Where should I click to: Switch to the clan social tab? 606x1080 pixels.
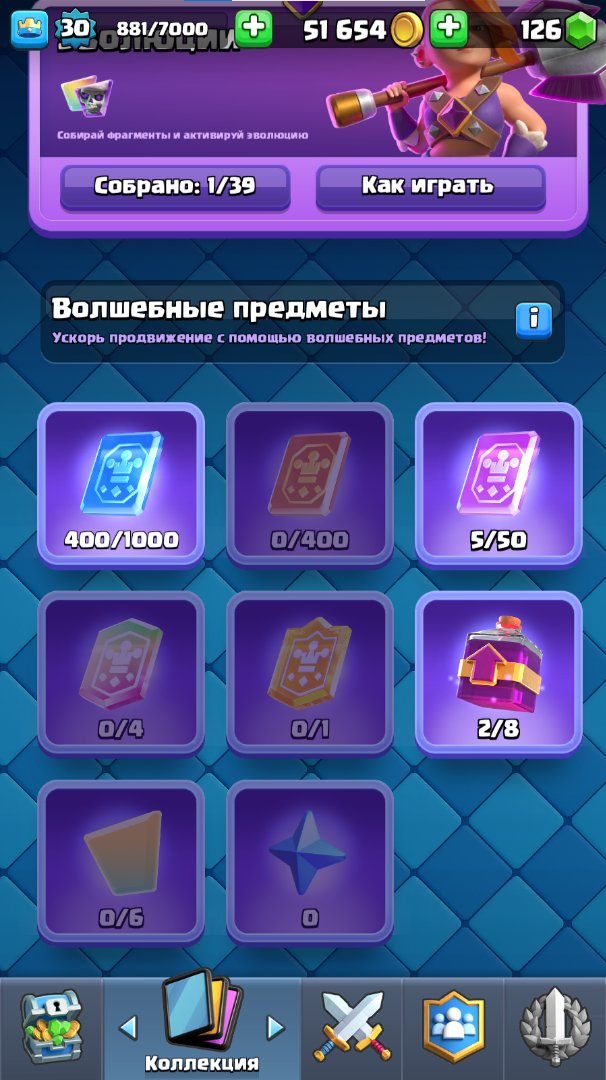pos(453,1028)
